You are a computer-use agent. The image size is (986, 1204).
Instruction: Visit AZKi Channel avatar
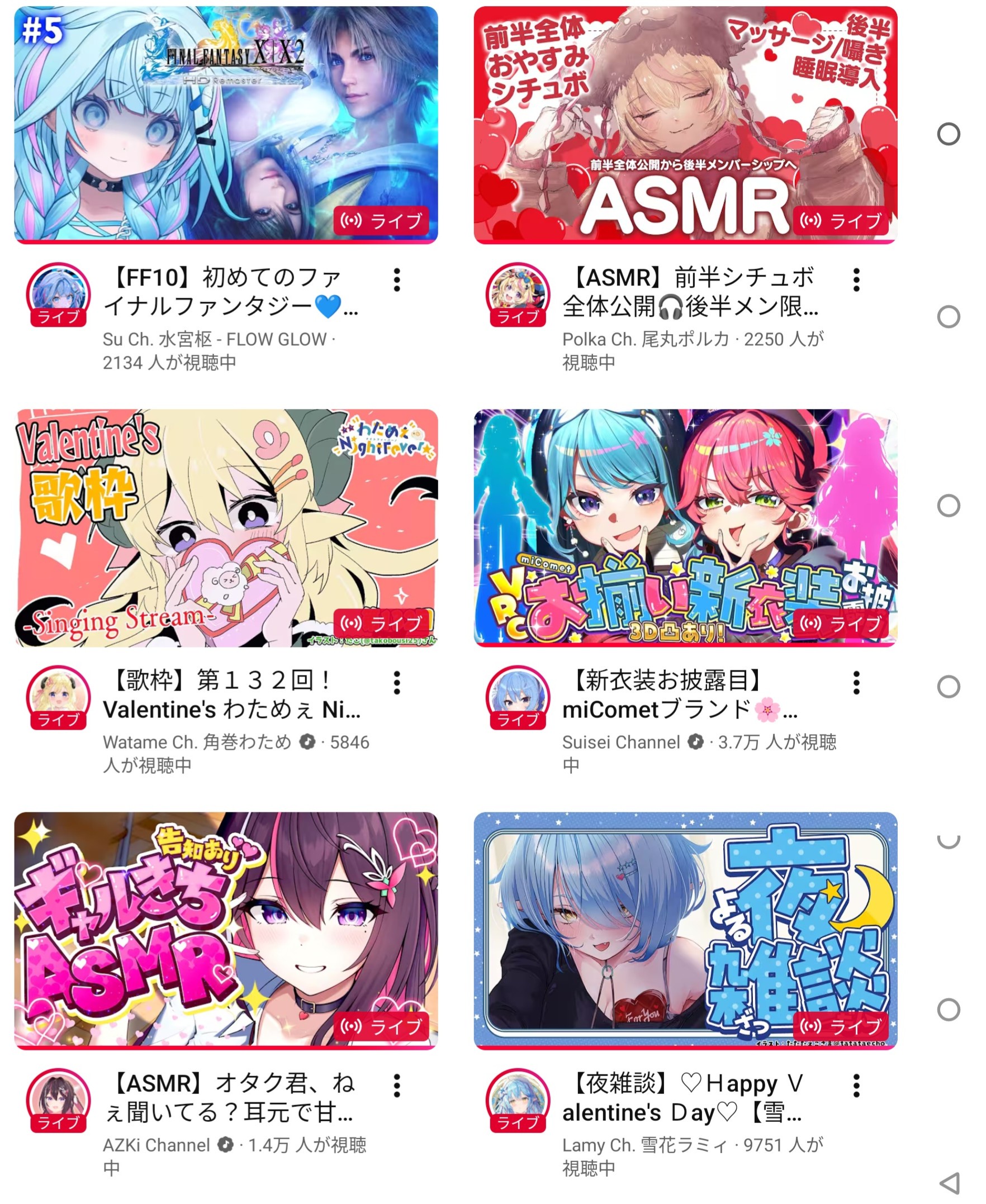58,1098
